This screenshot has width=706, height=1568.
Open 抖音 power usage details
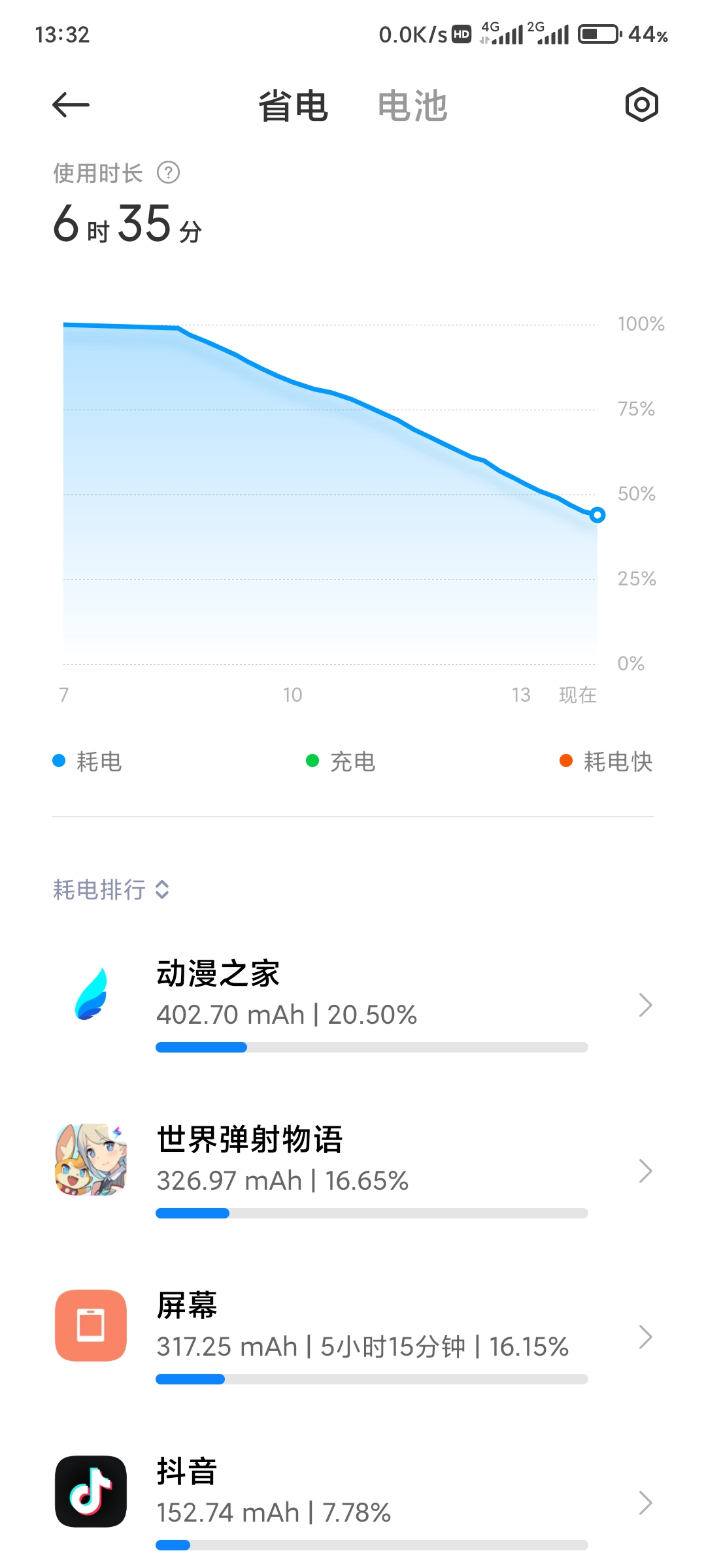353,1503
